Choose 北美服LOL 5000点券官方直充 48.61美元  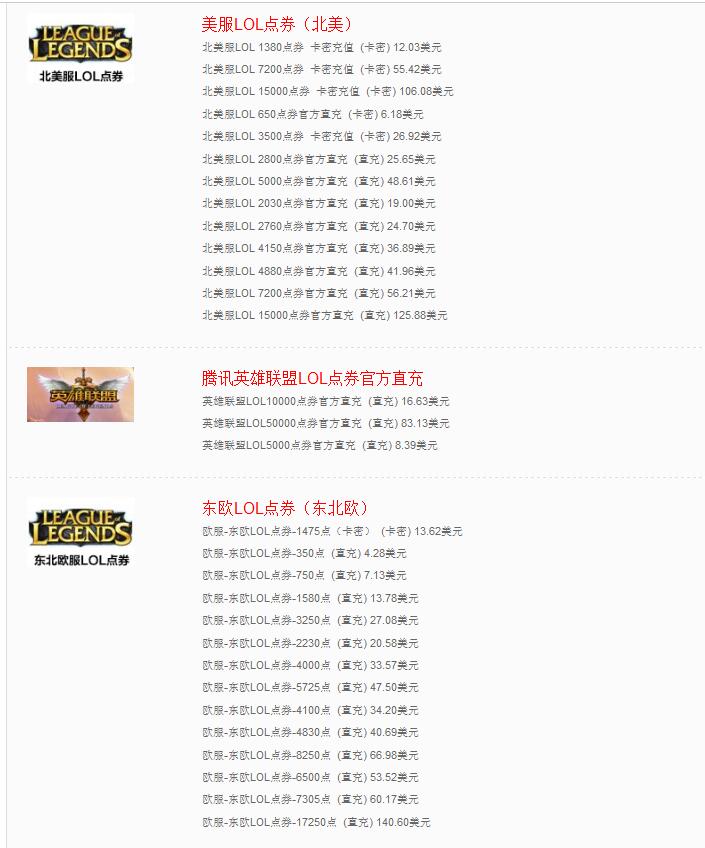(x=318, y=181)
